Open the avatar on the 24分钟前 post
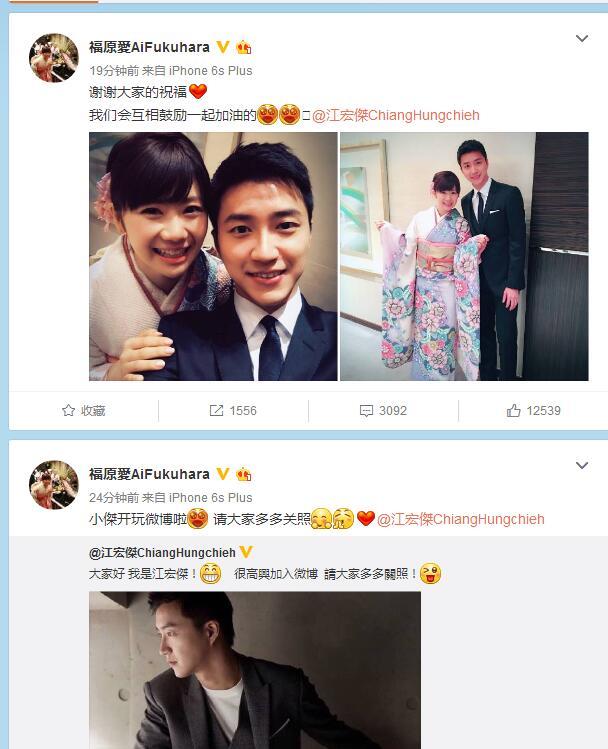The width and height of the screenshot is (608, 749). 53,485
